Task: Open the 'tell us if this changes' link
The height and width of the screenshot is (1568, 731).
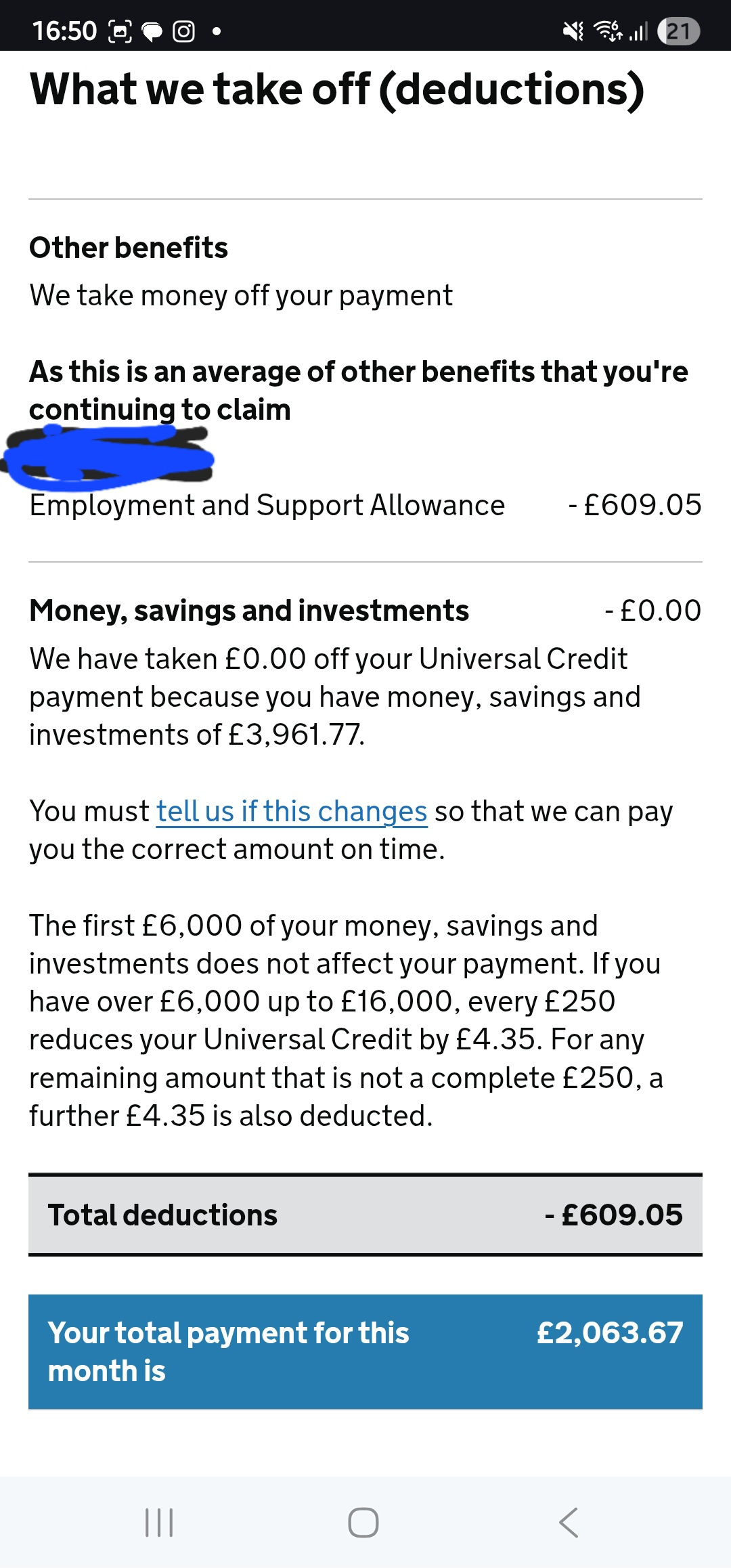Action: click(291, 811)
